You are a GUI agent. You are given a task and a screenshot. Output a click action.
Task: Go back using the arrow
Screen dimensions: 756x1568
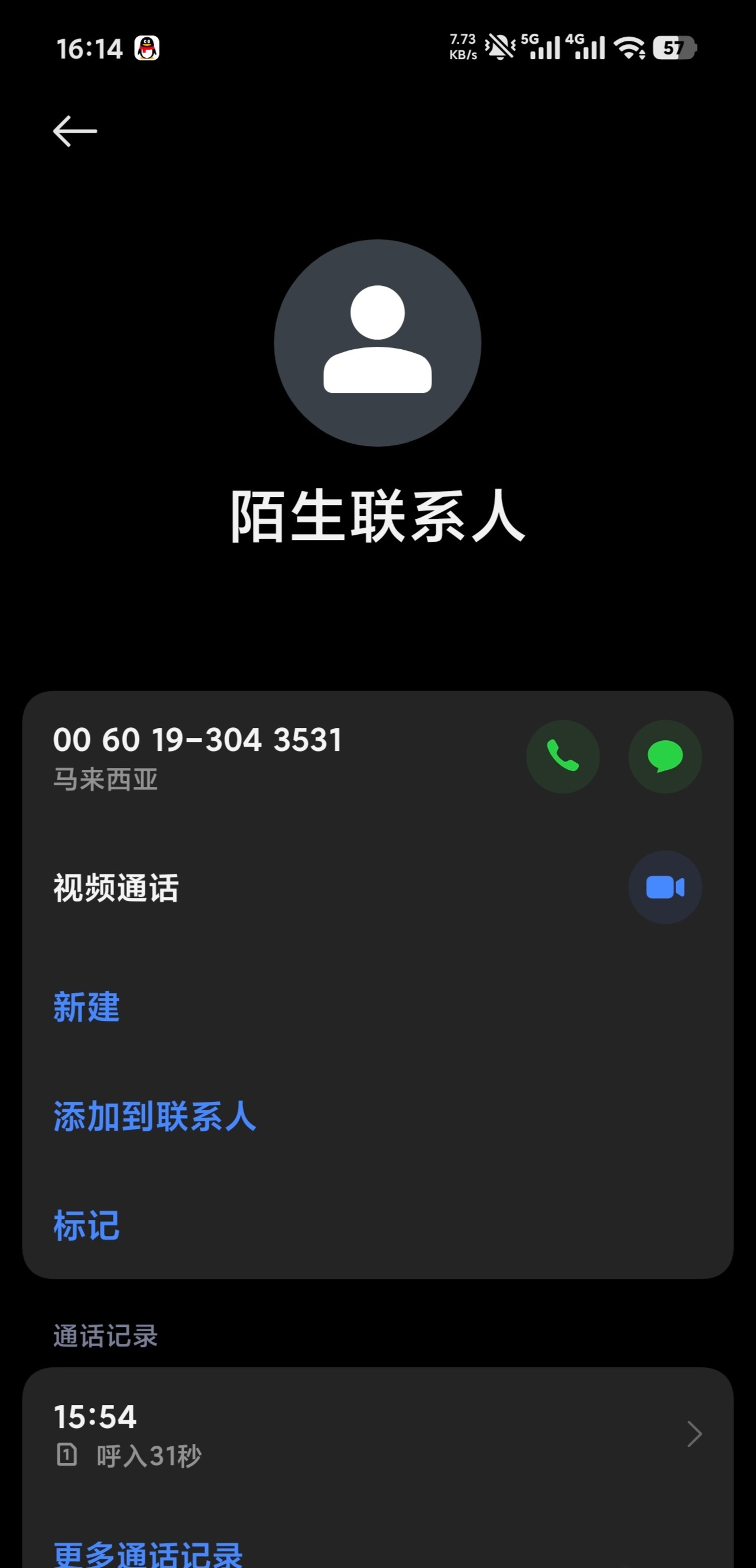pyautogui.click(x=75, y=131)
